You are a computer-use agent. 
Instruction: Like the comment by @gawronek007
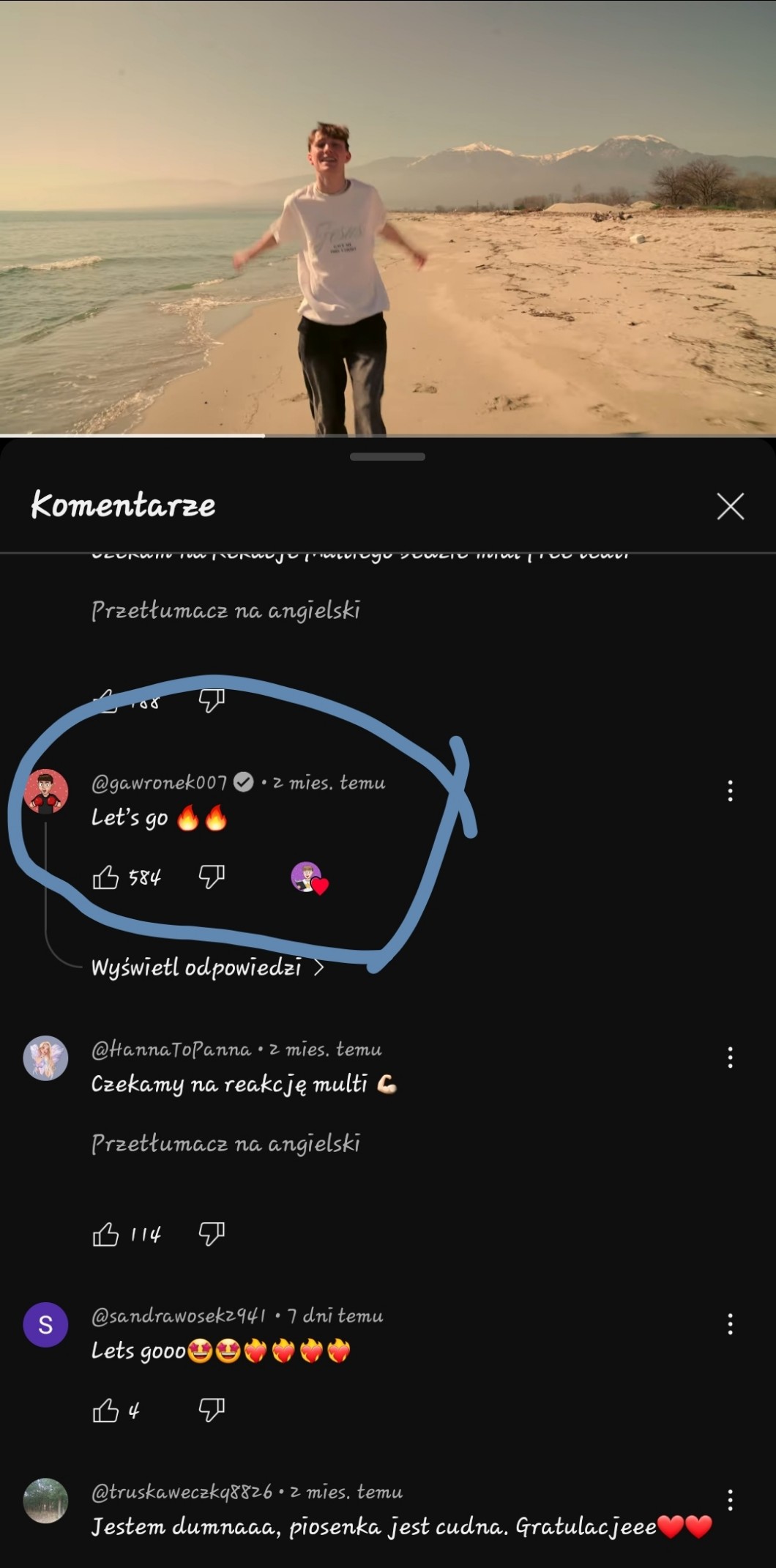pos(105,877)
